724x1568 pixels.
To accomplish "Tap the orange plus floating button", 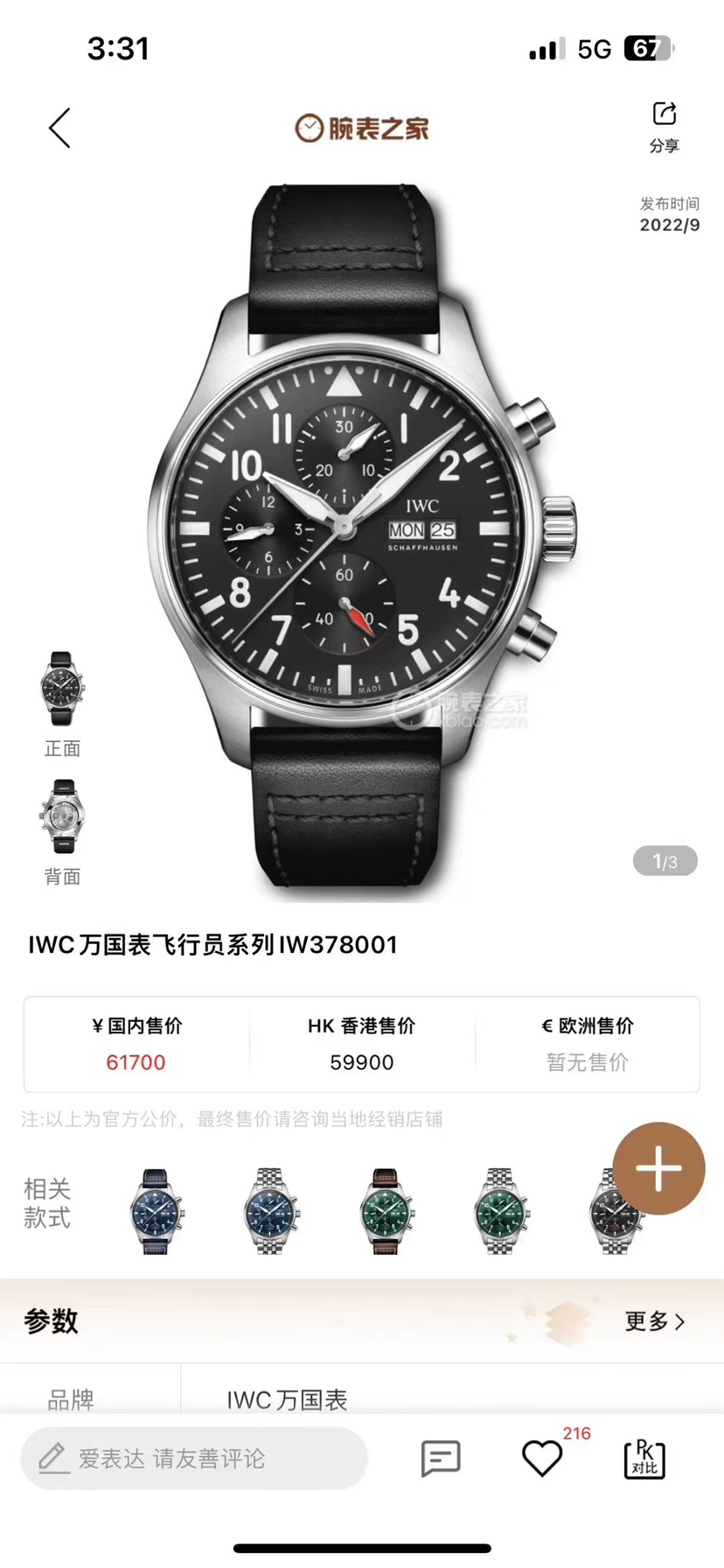I will pyautogui.click(x=658, y=1168).
